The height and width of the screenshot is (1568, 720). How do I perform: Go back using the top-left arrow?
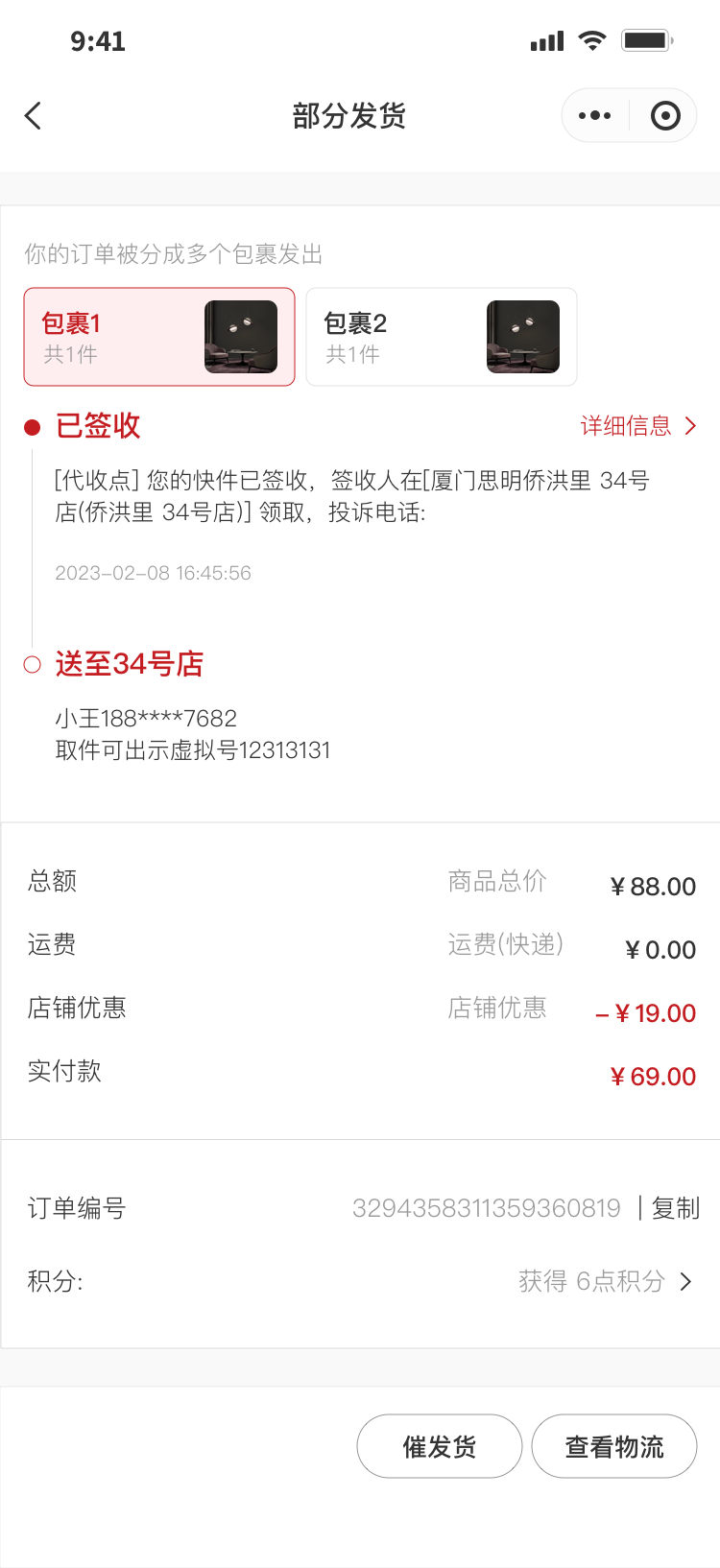(x=34, y=116)
